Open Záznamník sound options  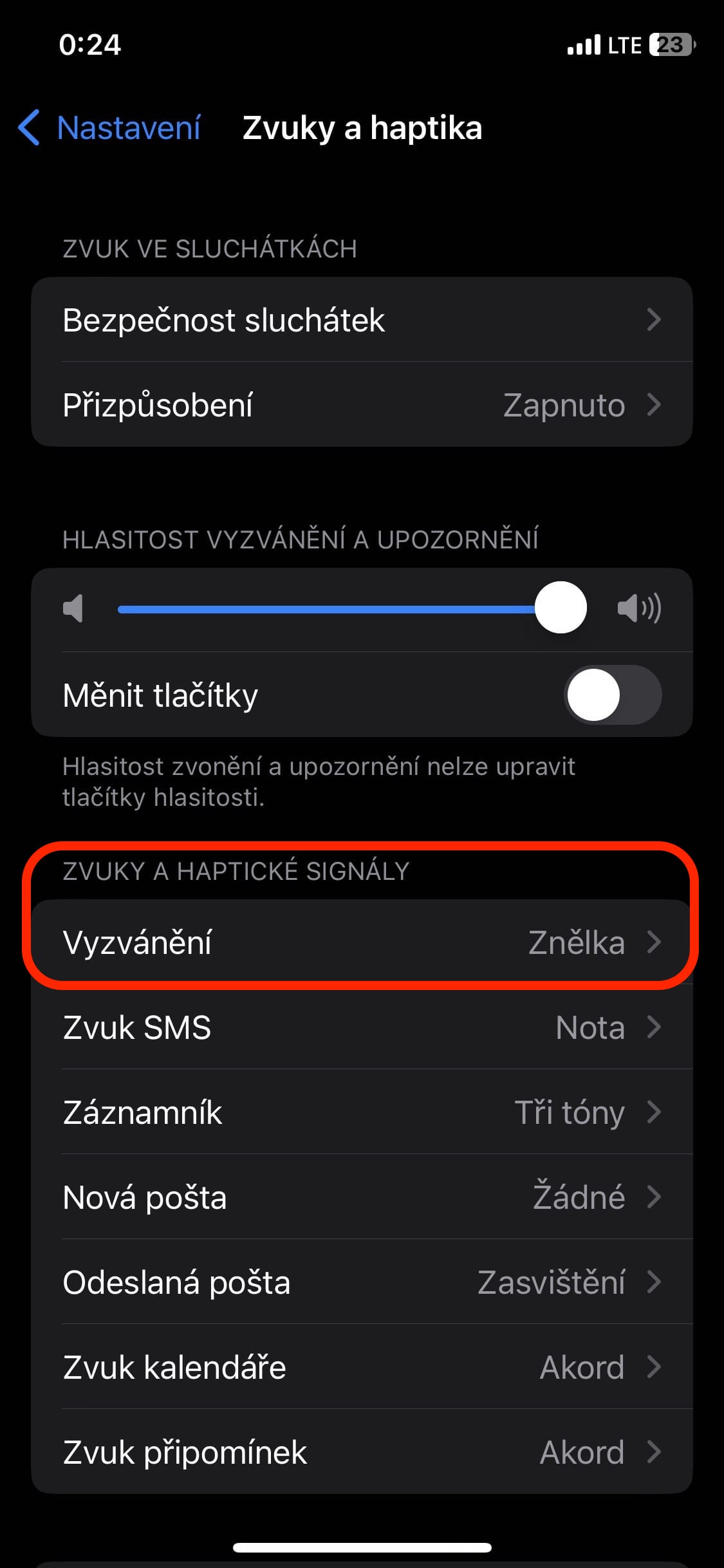click(x=362, y=1112)
